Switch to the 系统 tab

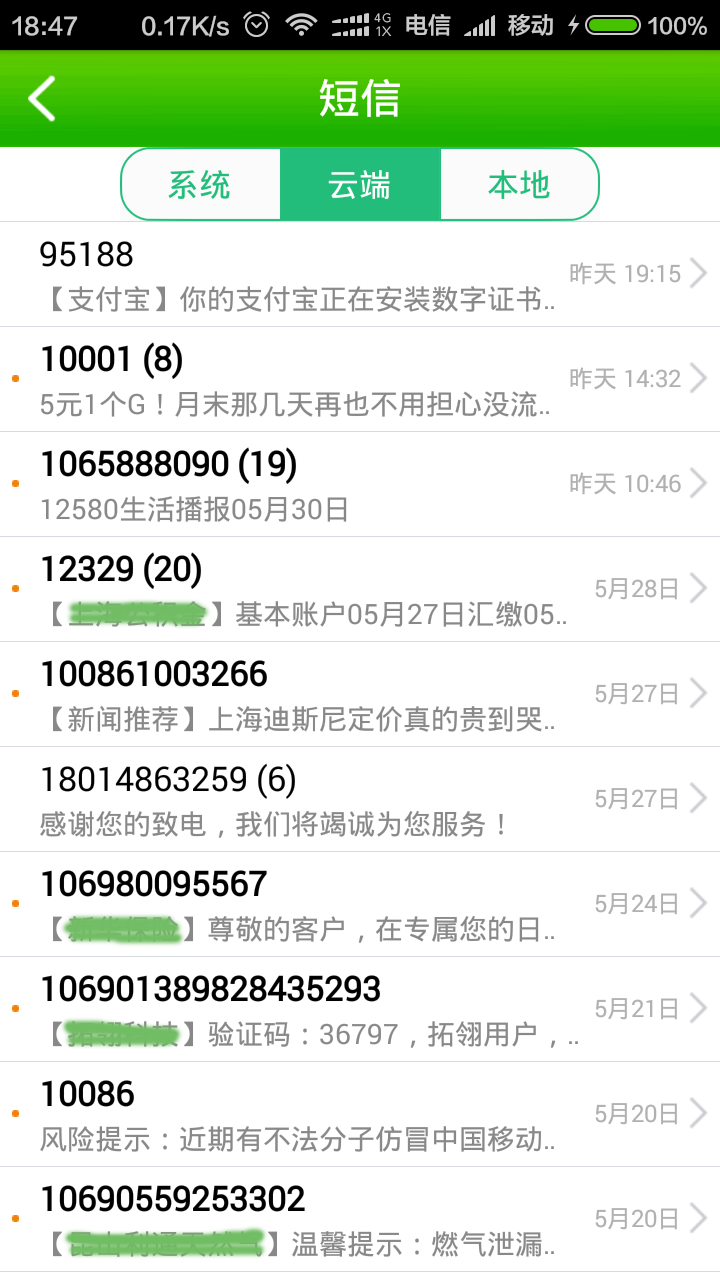pos(200,185)
